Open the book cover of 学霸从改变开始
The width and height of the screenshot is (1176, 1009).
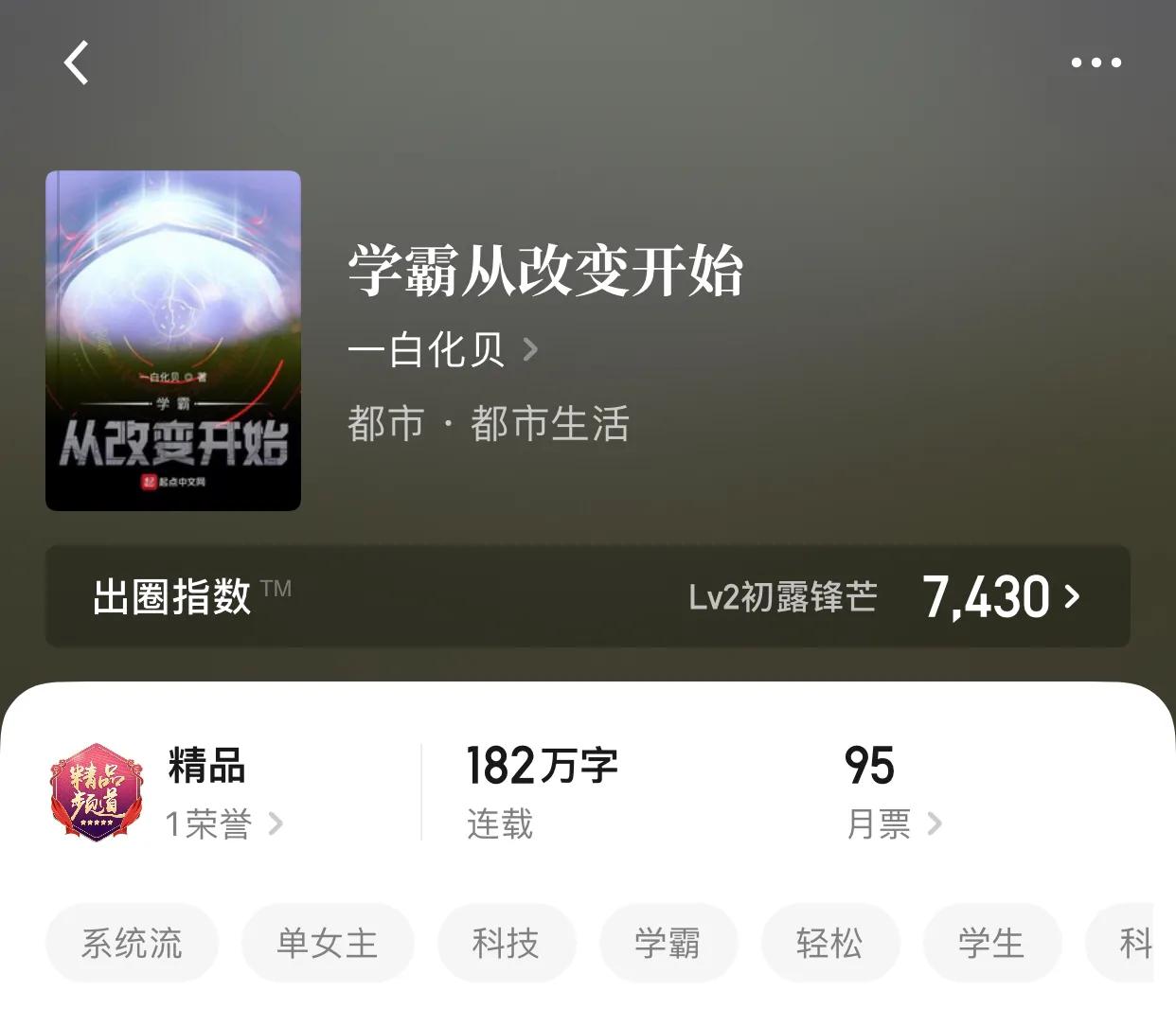(x=173, y=341)
